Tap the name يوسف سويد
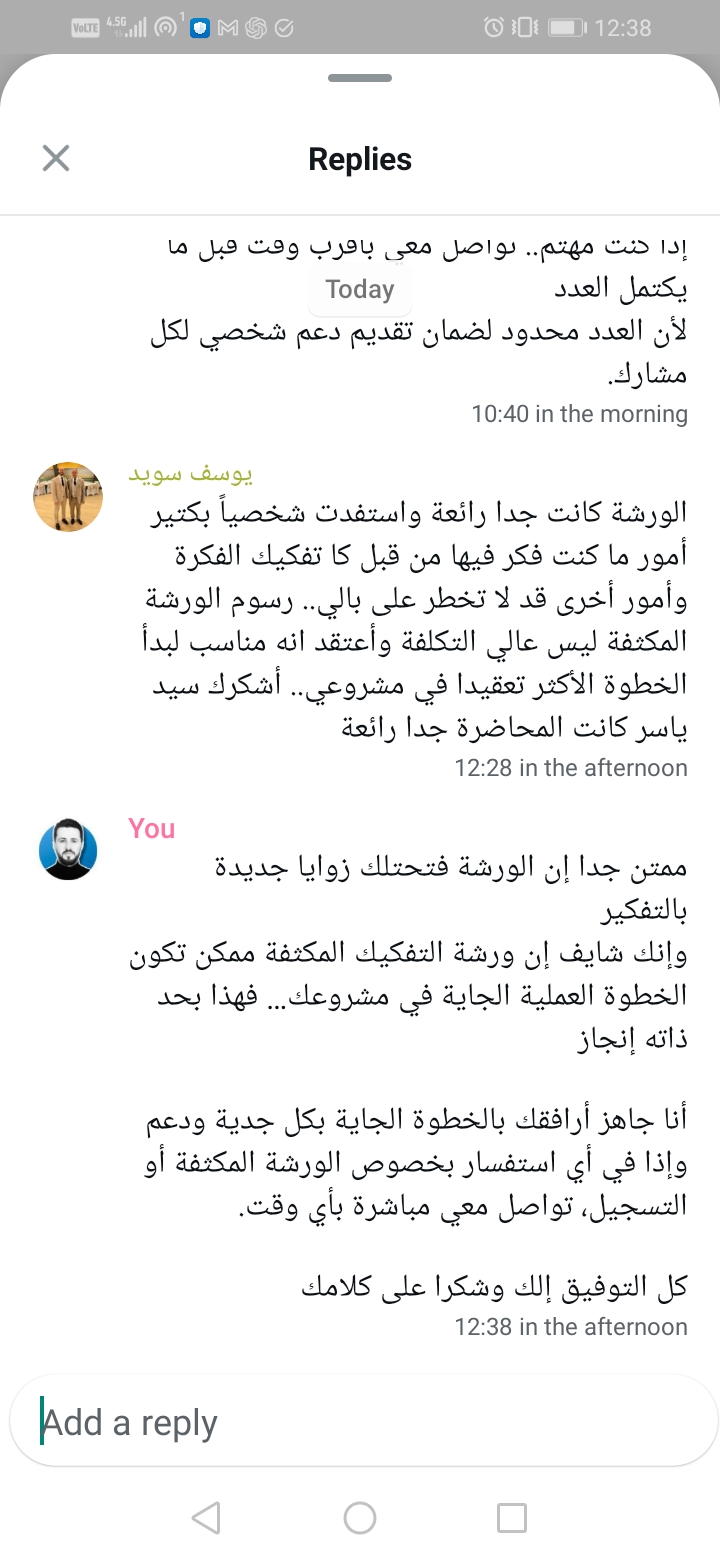The height and width of the screenshot is (1560, 720). click(x=191, y=473)
